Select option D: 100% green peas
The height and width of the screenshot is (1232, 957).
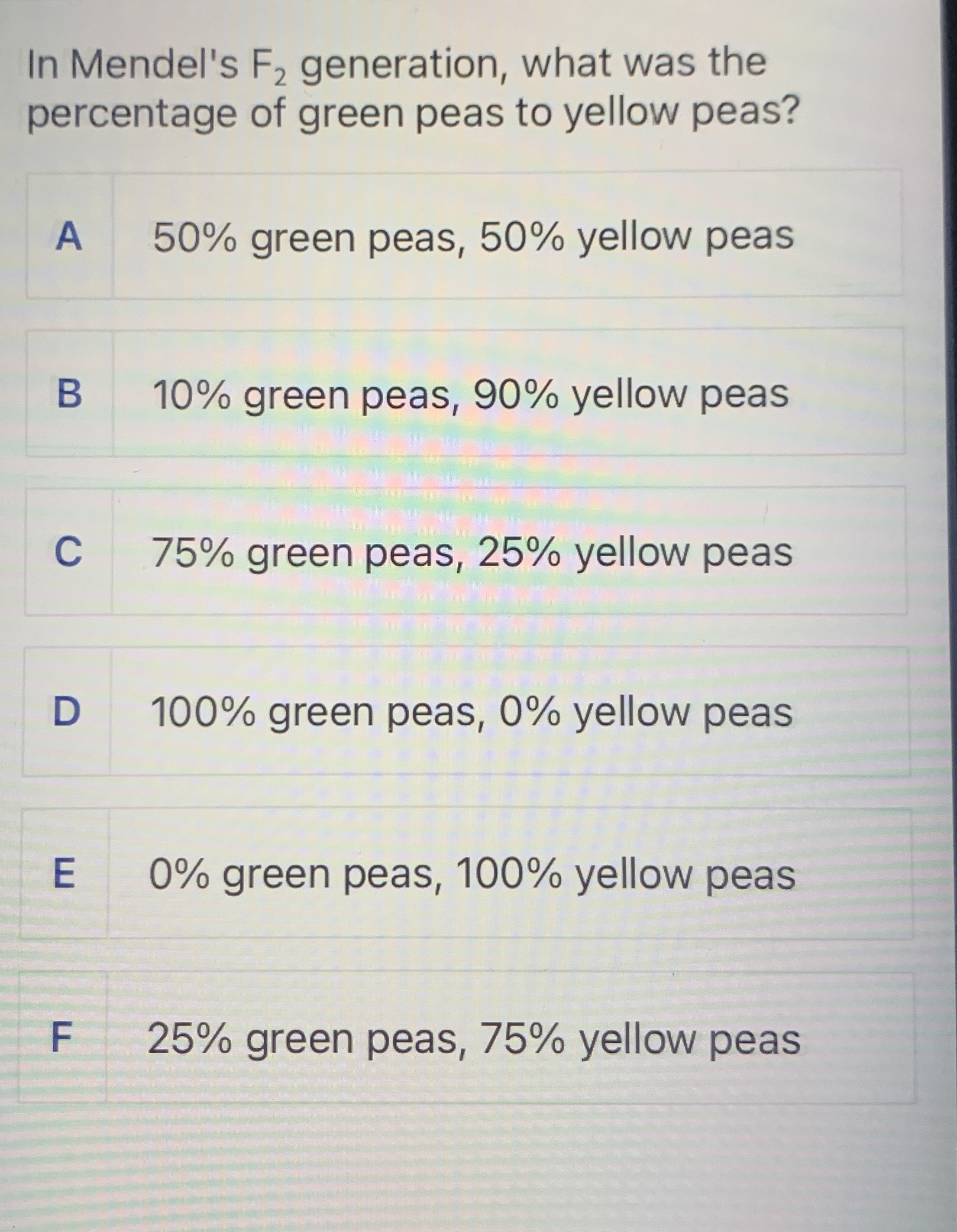[465, 711]
